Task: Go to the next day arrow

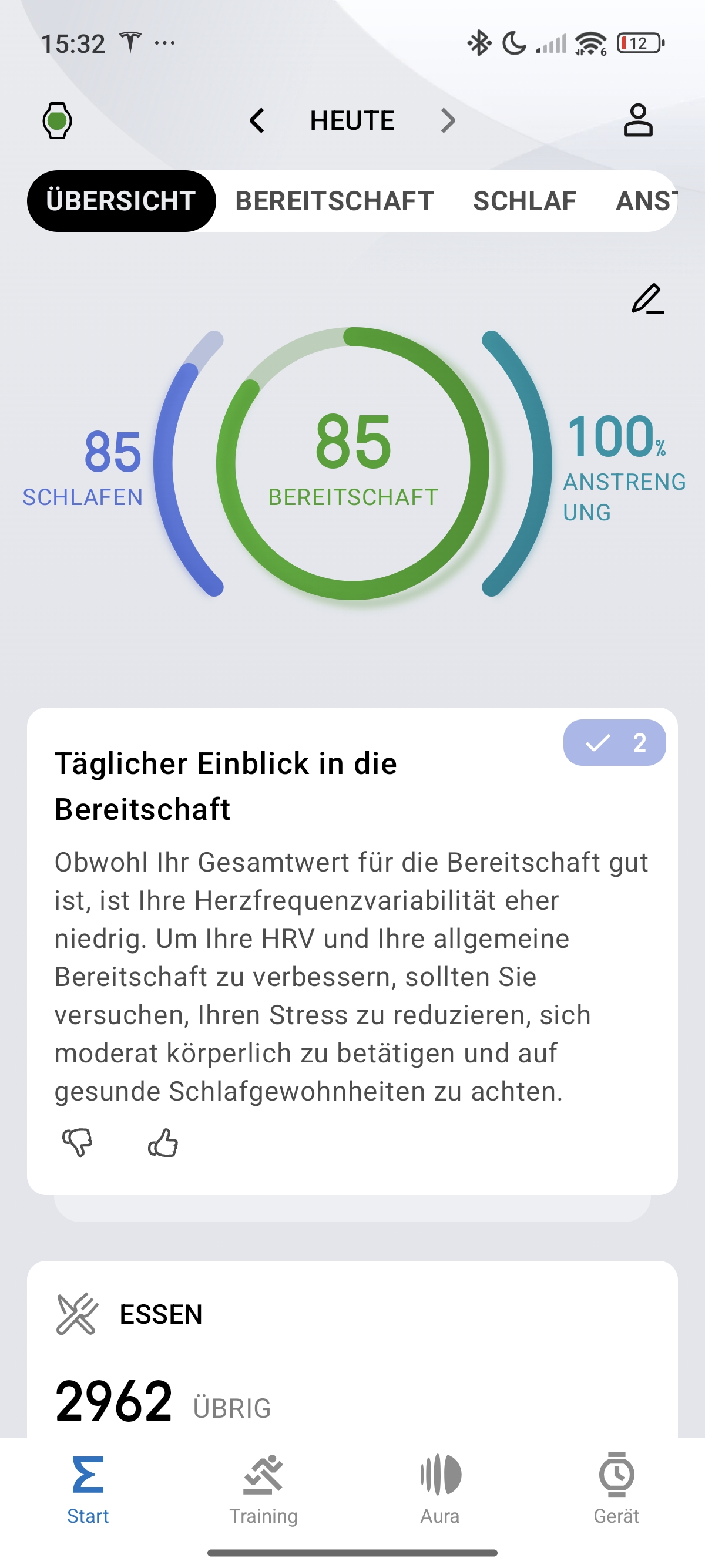Action: (x=448, y=120)
